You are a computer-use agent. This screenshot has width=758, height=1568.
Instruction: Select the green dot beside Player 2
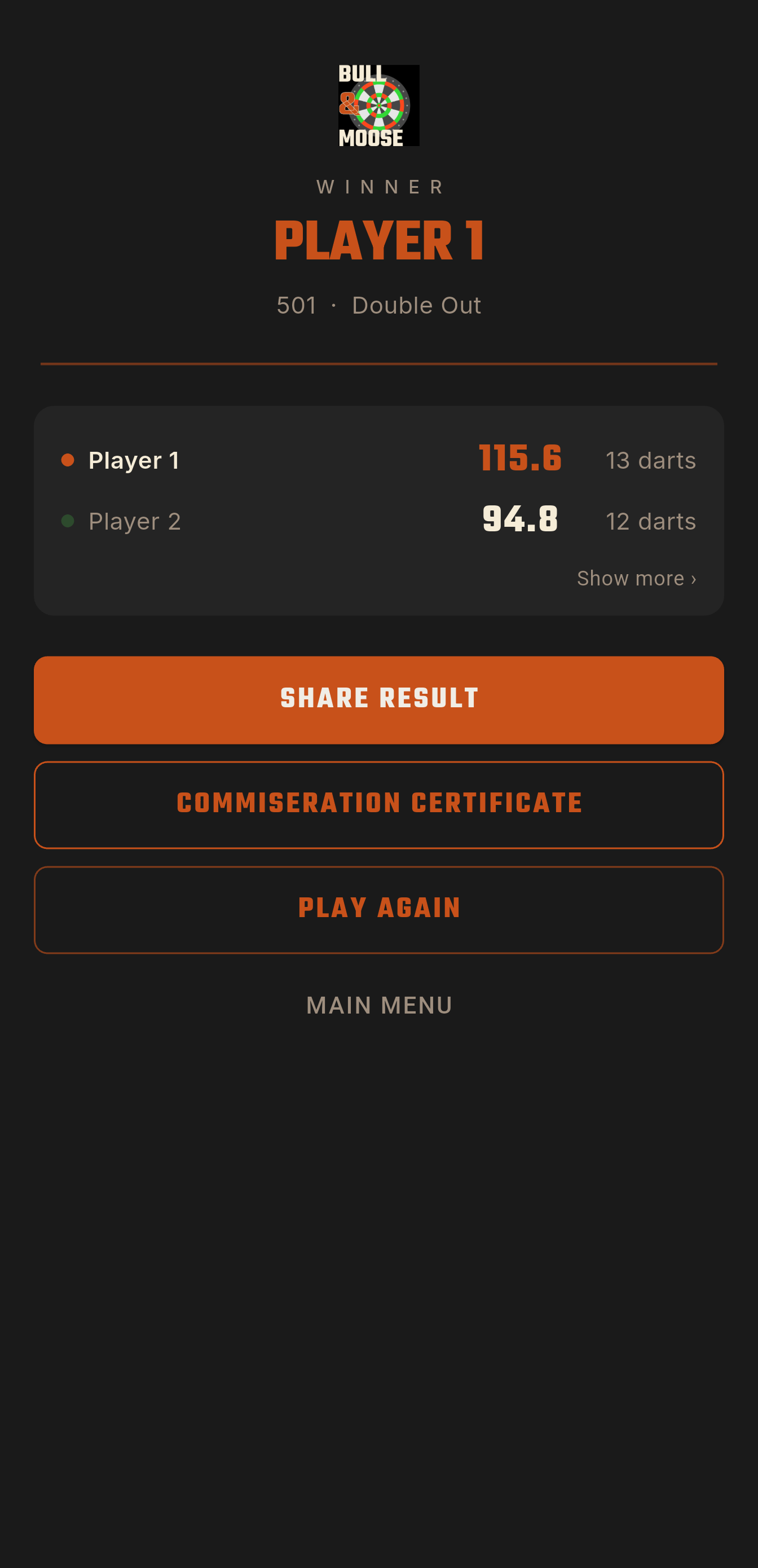coord(68,521)
